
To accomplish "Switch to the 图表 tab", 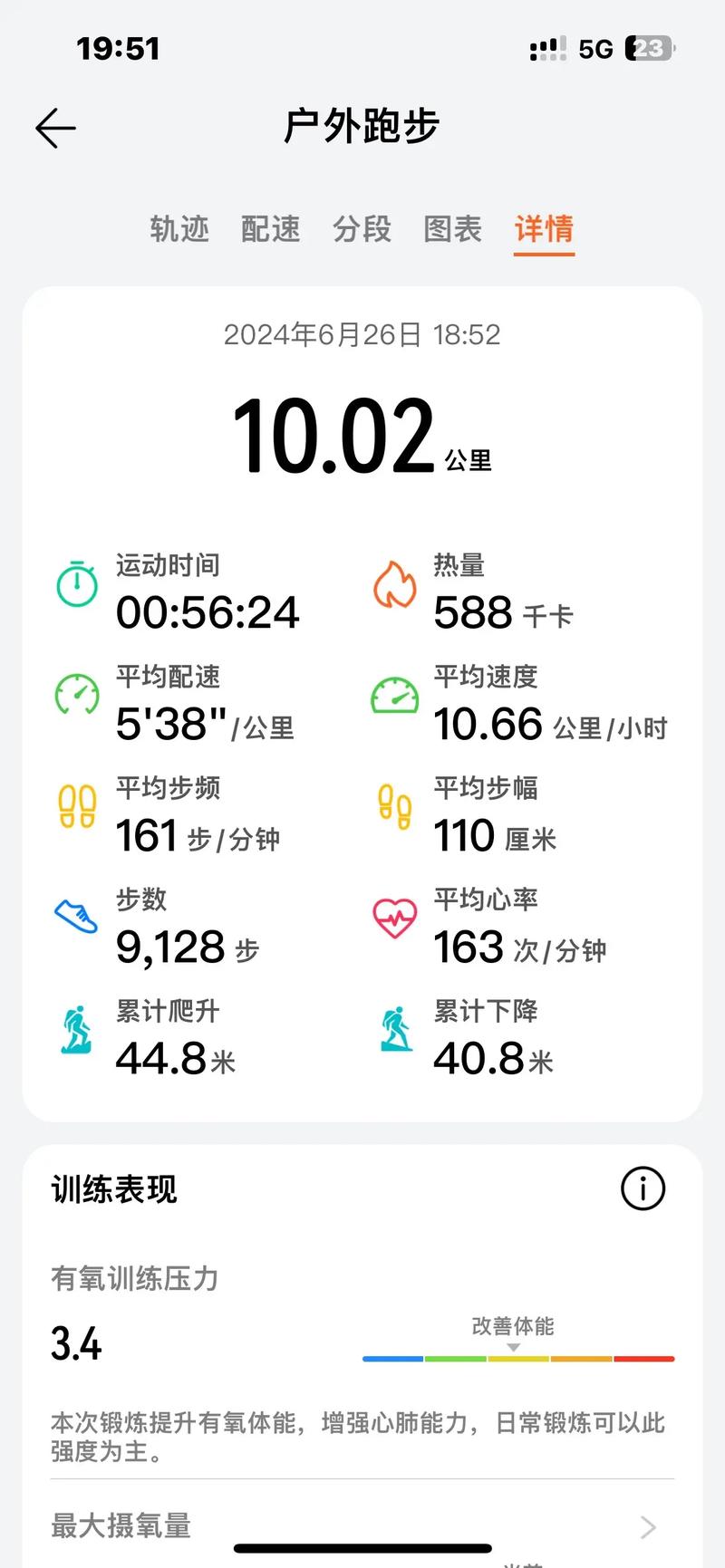I will 451,231.
